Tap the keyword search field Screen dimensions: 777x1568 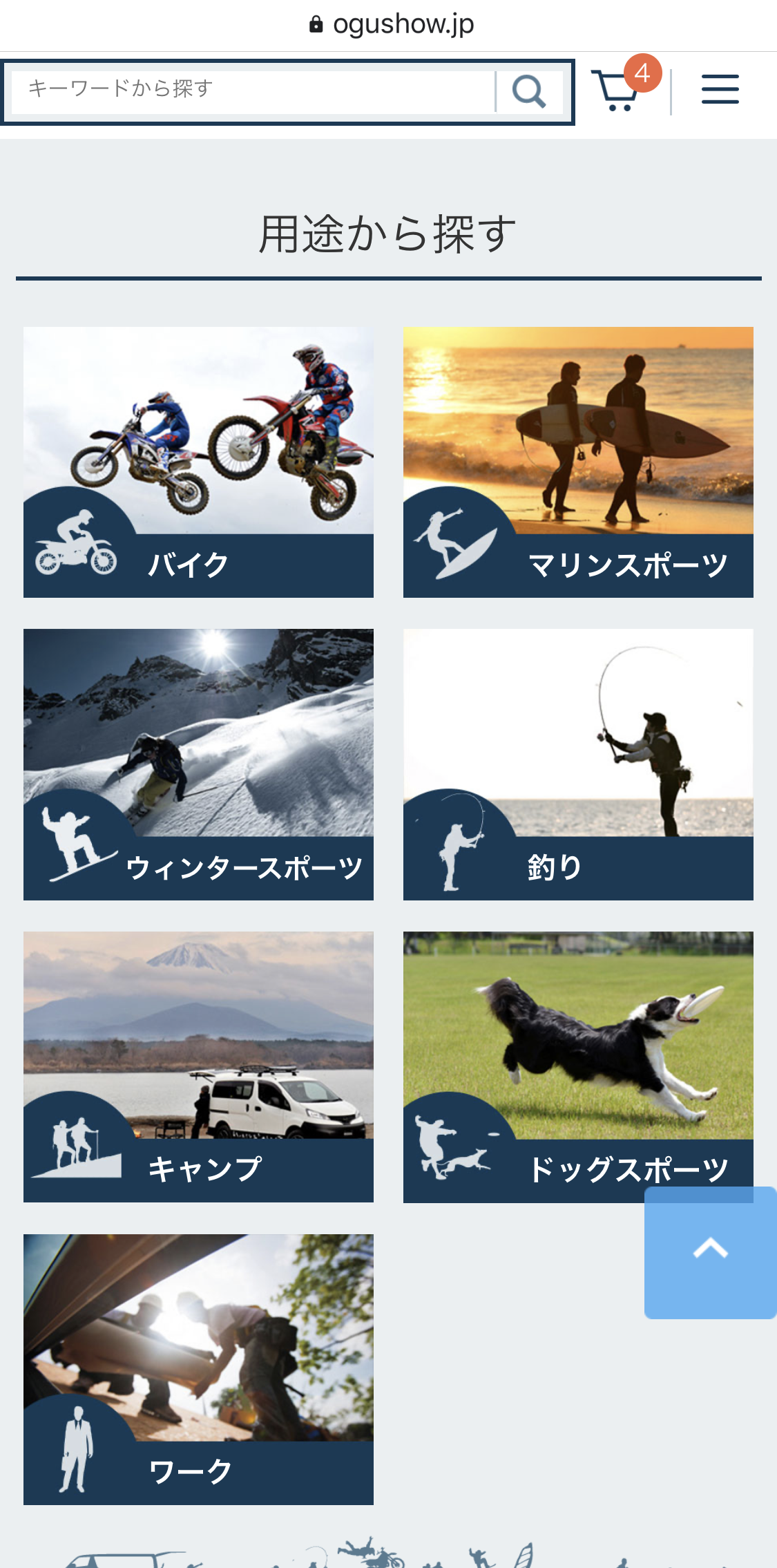tap(252, 91)
